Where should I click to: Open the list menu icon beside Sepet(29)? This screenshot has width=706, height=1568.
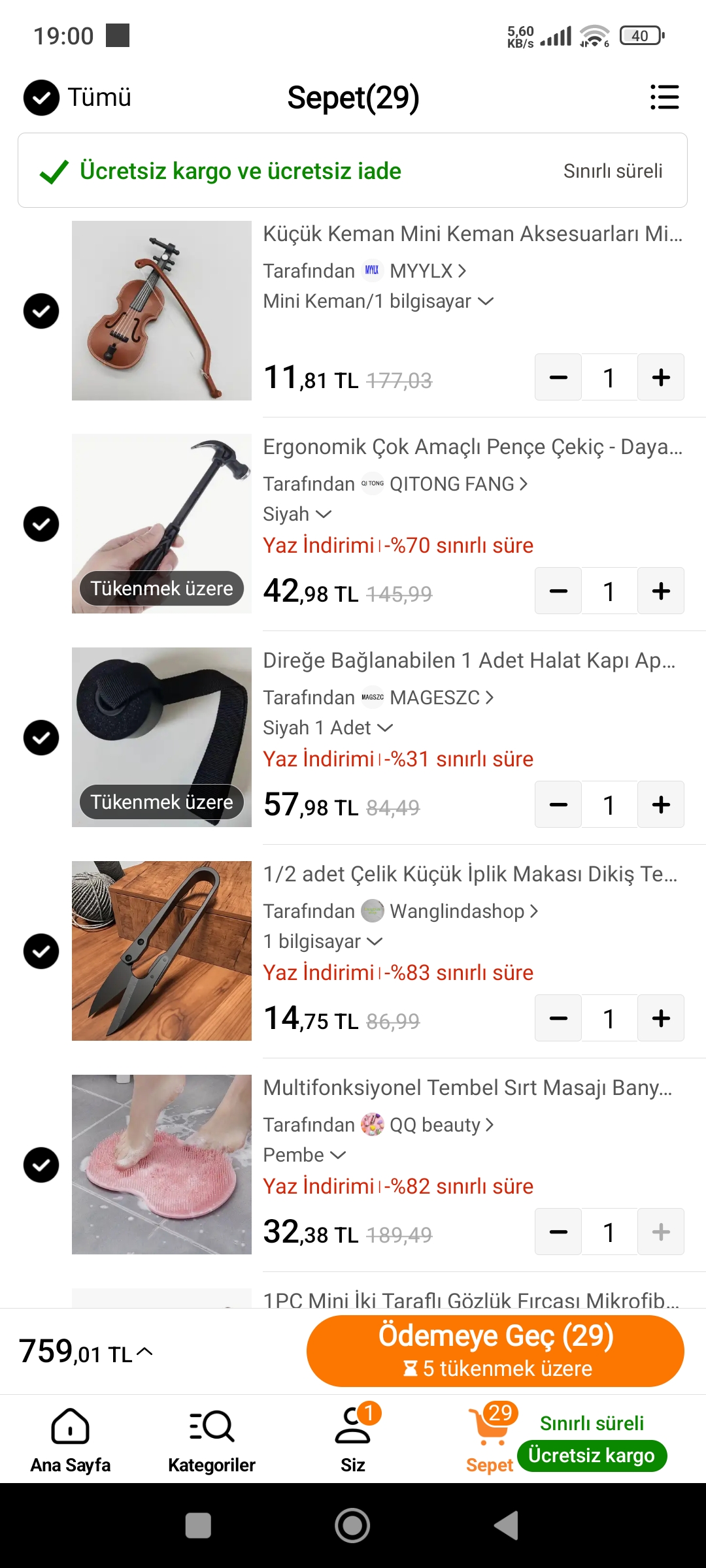[x=664, y=97]
